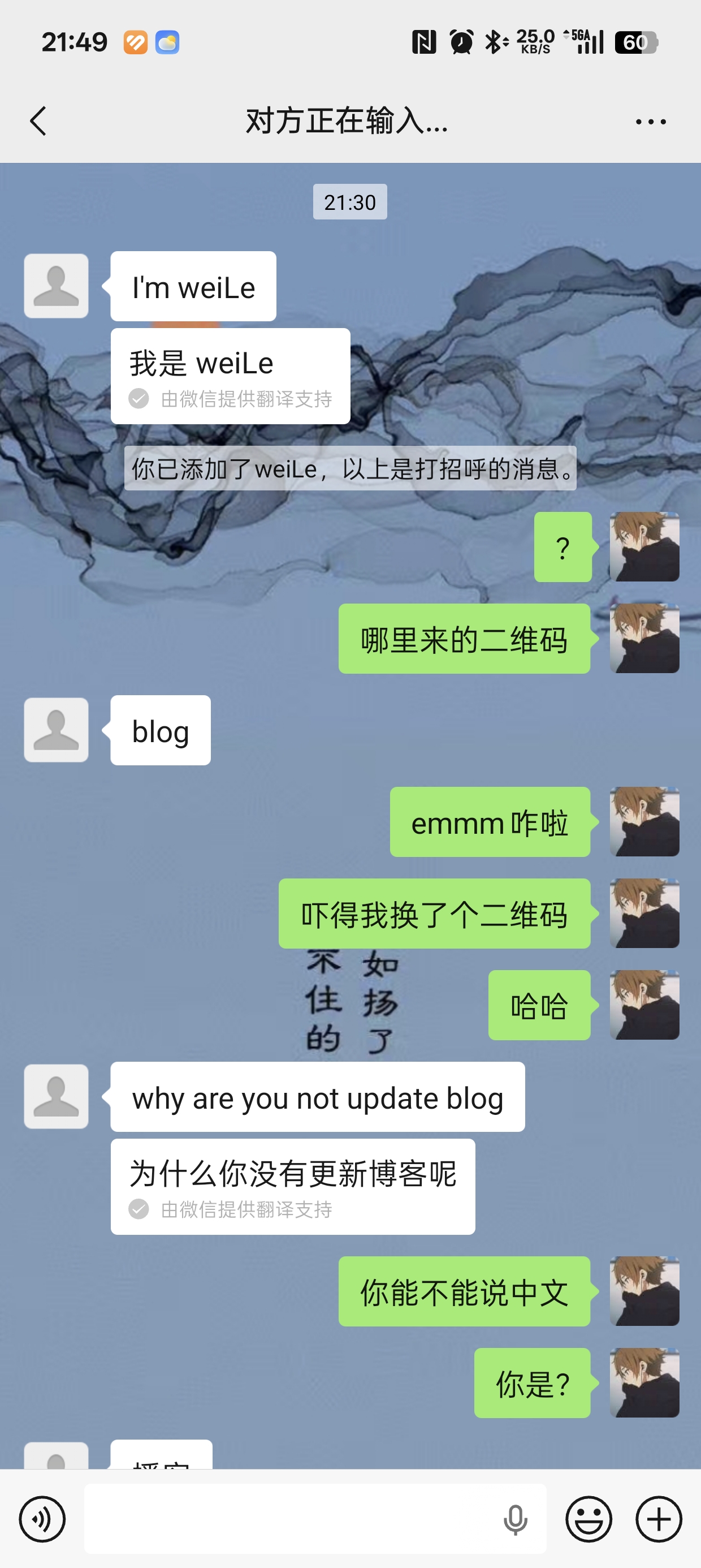Tap contact avatar next to 'blog' message
The width and height of the screenshot is (701, 1568).
point(56,730)
